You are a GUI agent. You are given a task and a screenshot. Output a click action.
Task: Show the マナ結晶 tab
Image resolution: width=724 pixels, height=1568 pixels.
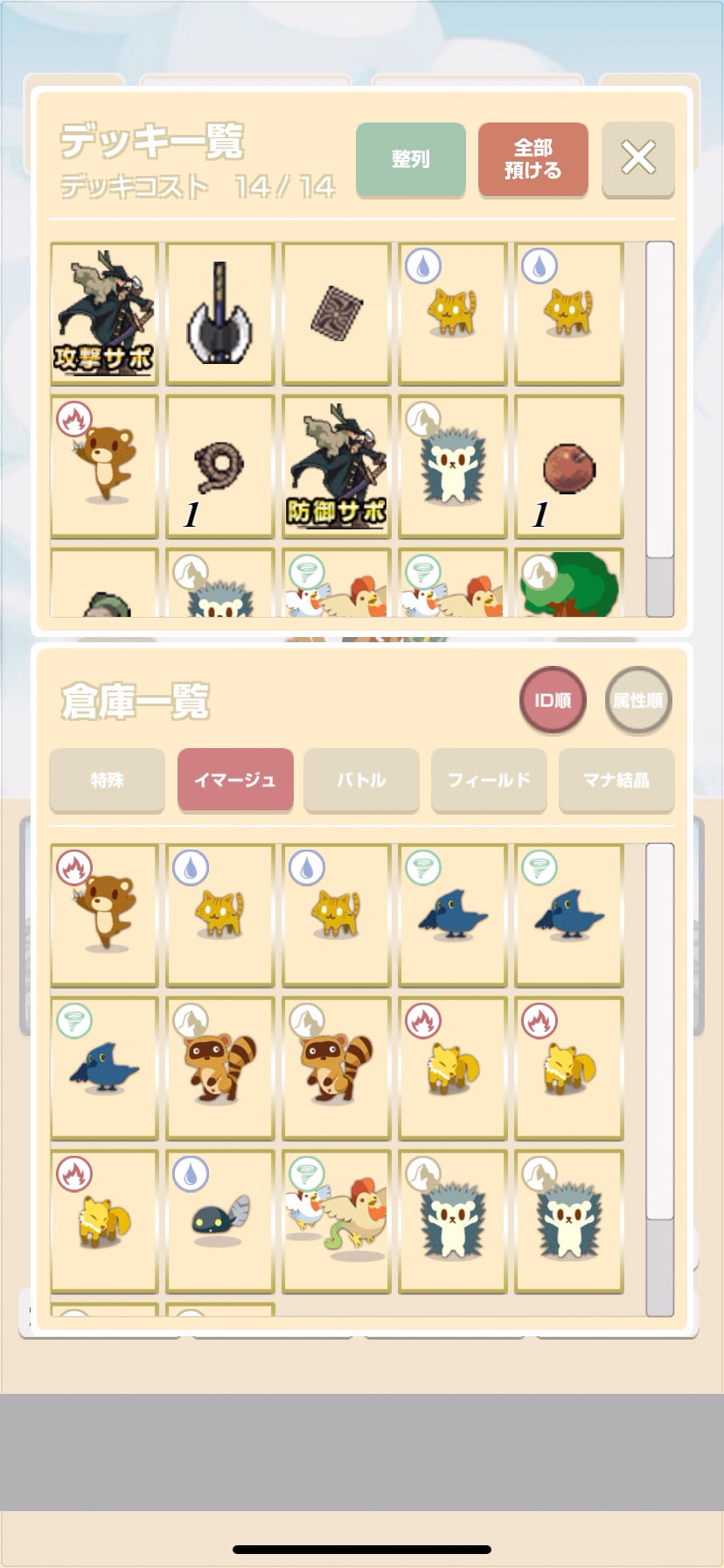pyautogui.click(x=616, y=780)
